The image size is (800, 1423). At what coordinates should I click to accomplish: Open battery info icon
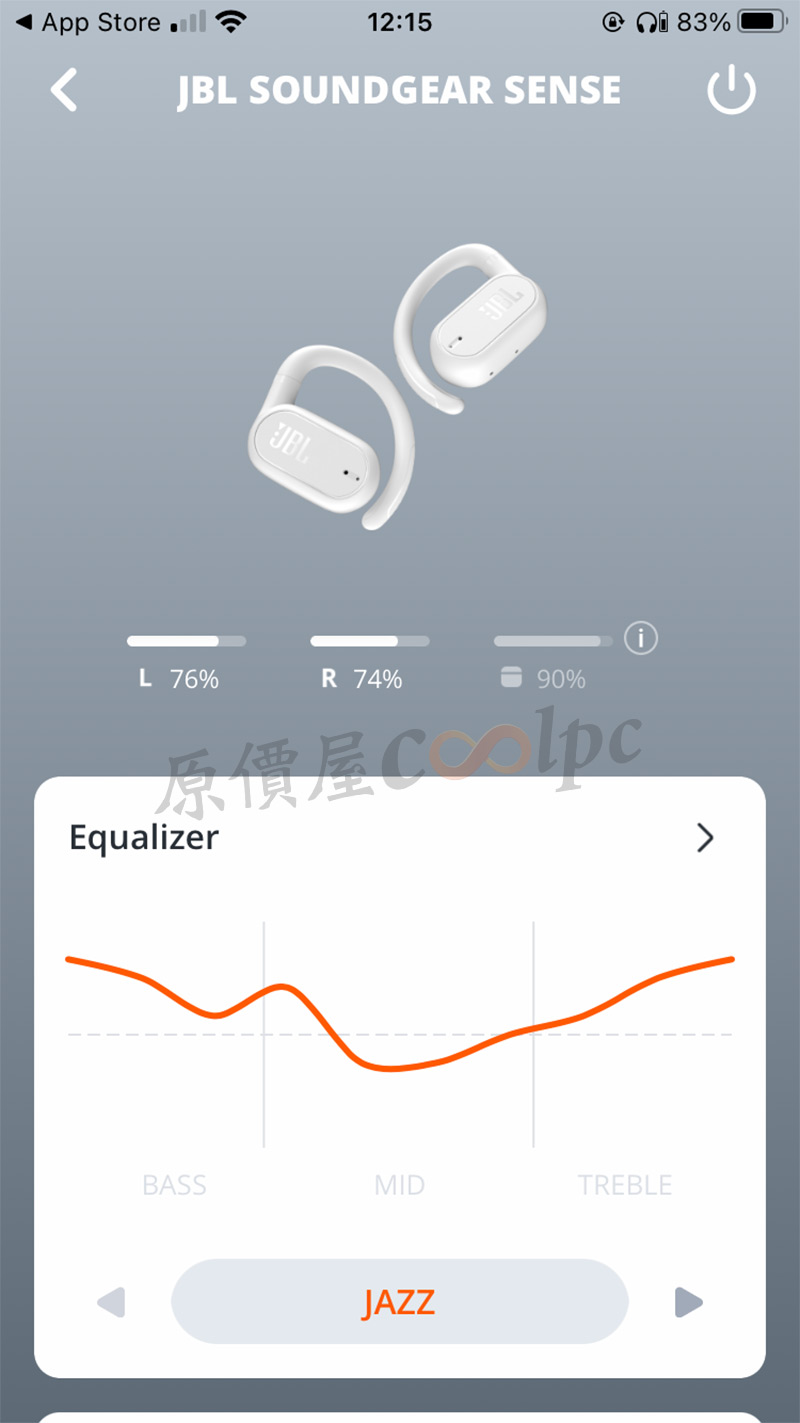pos(641,637)
